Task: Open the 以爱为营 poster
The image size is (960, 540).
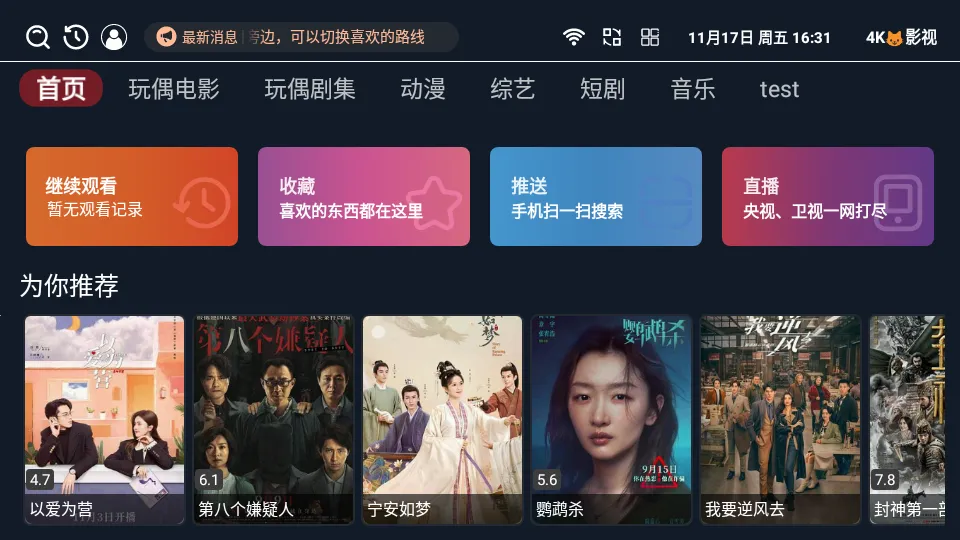Action: [105, 420]
